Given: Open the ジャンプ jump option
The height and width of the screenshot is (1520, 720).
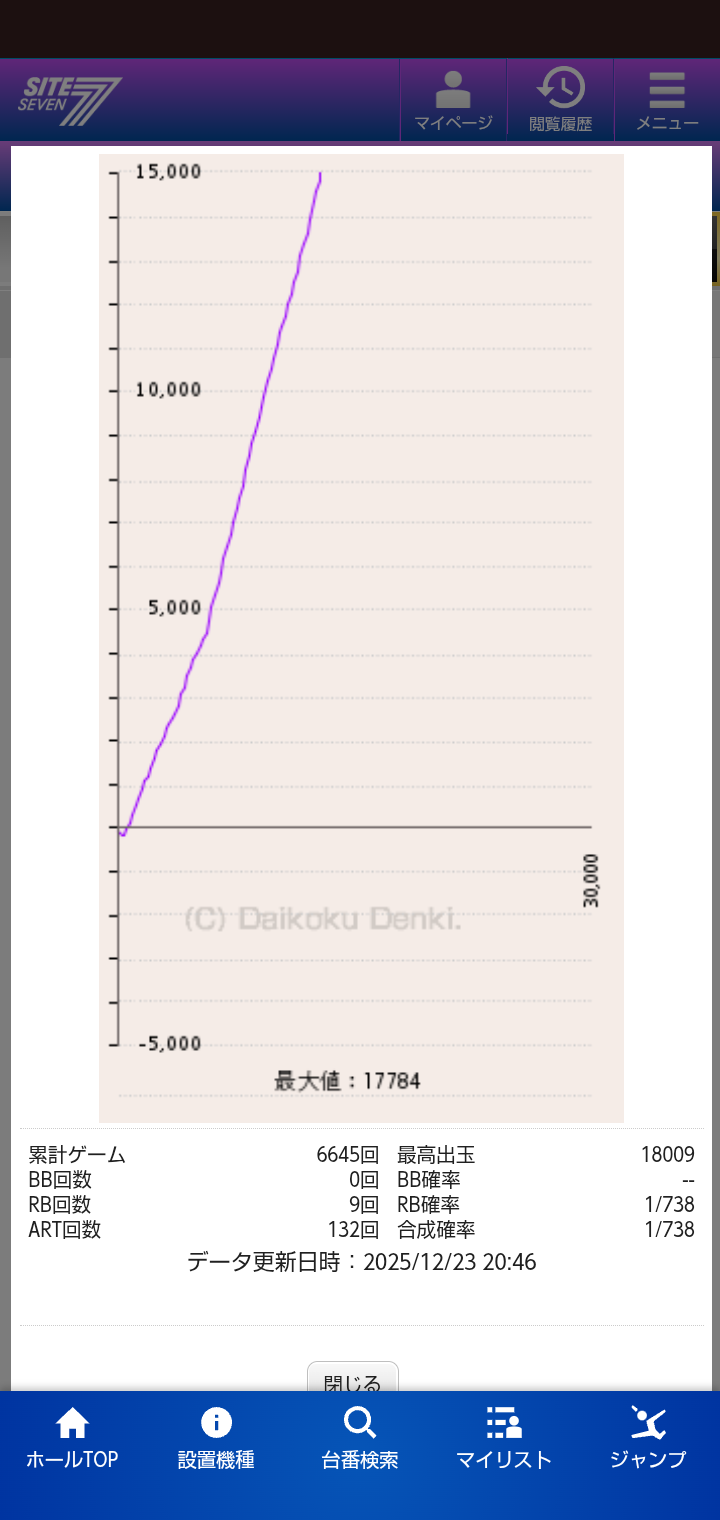Looking at the screenshot, I should pos(648,1438).
